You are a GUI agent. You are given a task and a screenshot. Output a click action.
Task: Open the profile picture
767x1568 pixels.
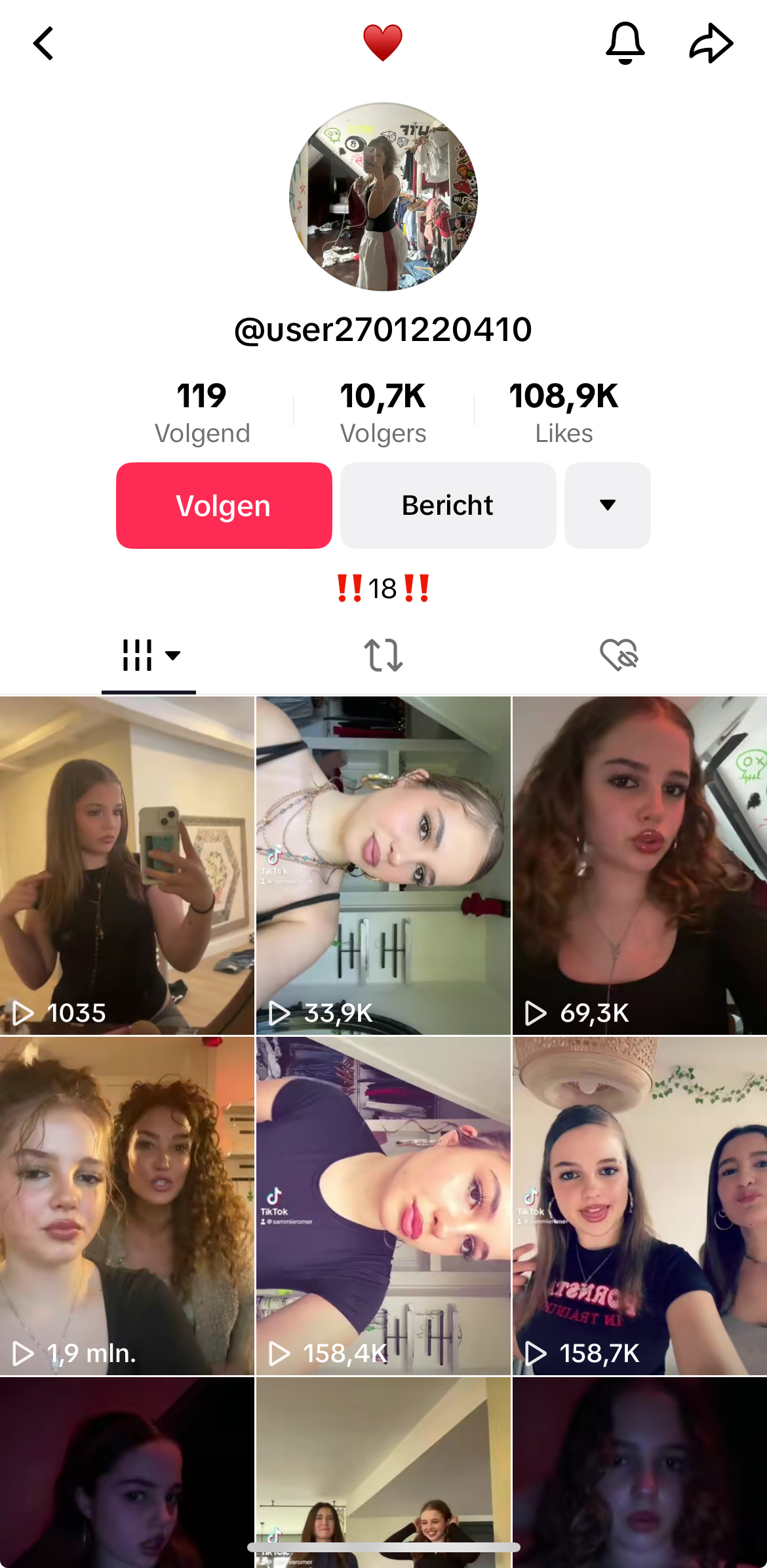[383, 197]
